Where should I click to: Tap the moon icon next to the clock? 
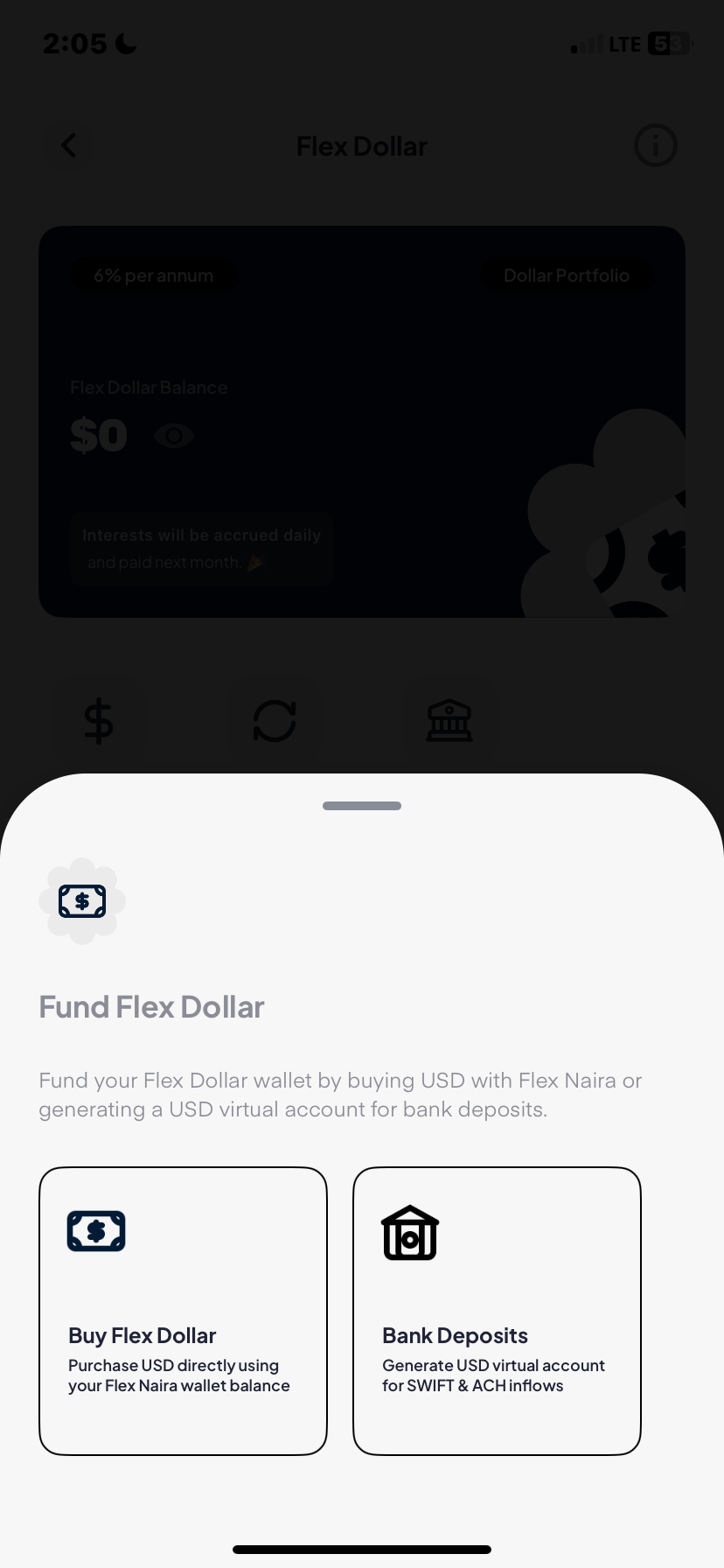(124, 42)
